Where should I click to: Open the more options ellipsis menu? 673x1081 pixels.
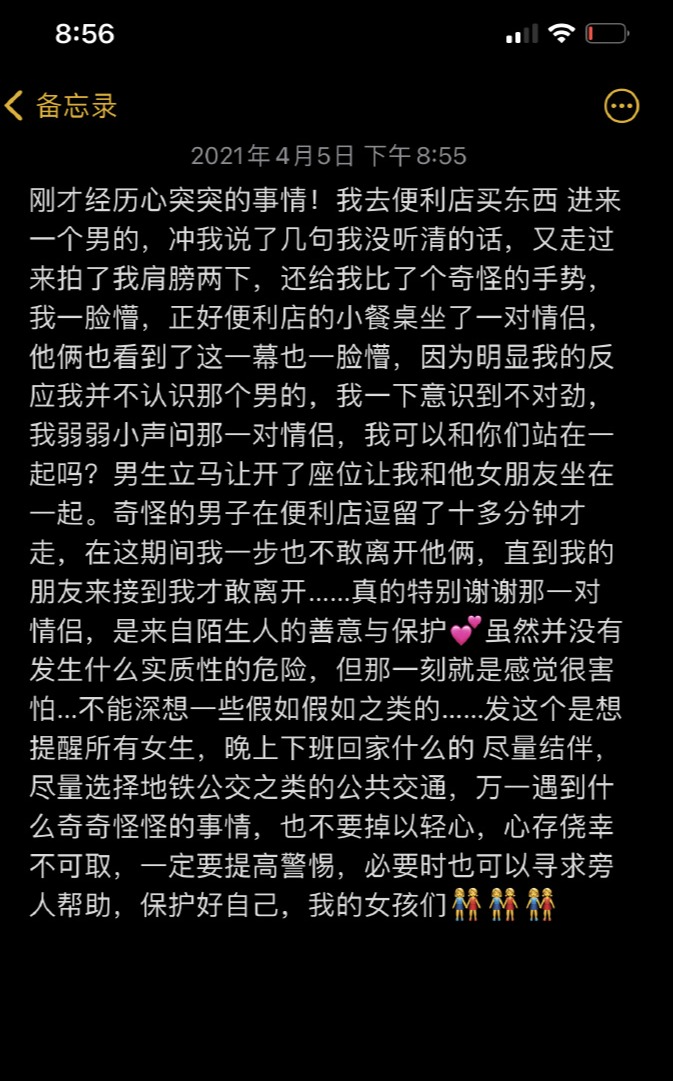(x=621, y=106)
